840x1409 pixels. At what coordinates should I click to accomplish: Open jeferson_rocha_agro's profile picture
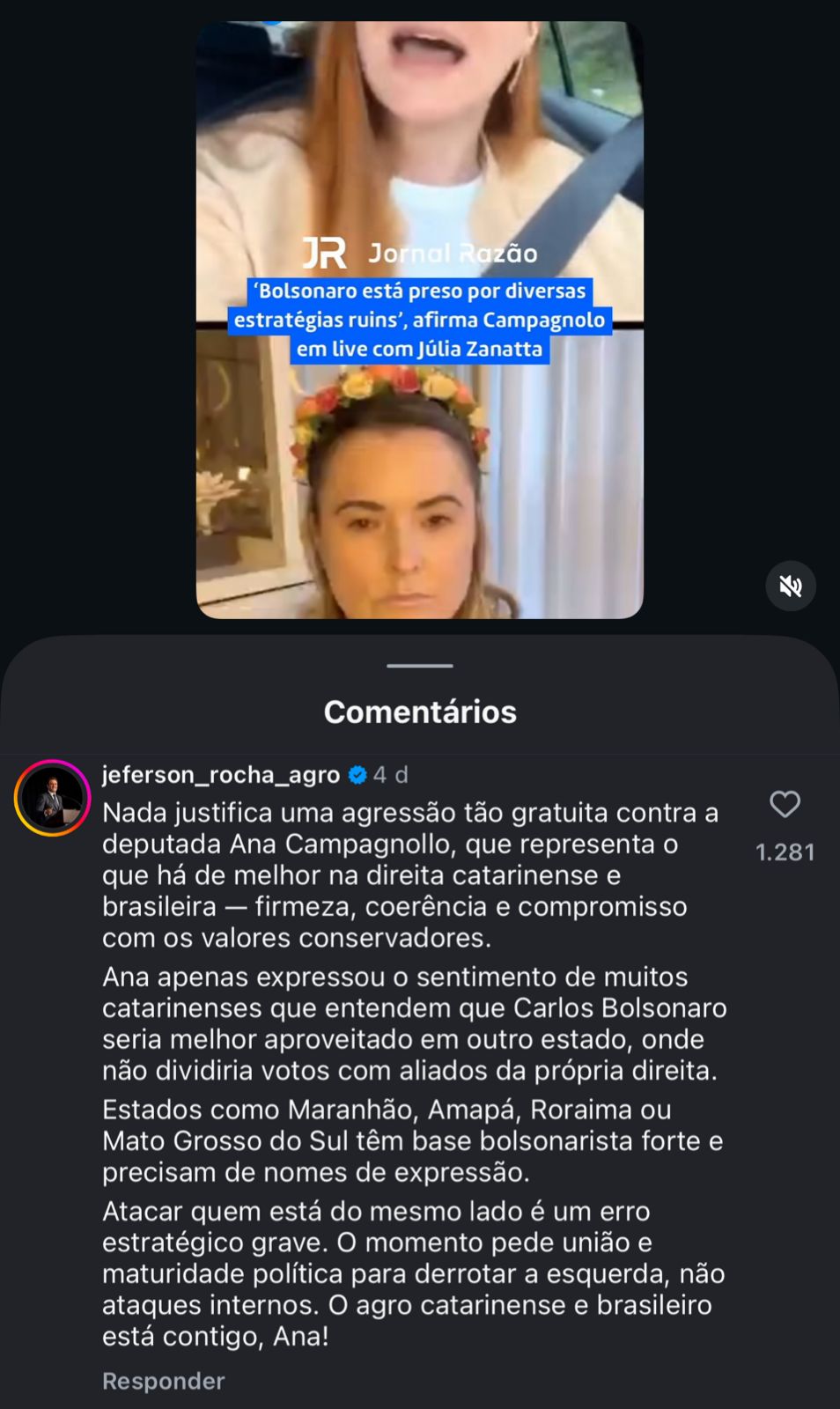(52, 798)
